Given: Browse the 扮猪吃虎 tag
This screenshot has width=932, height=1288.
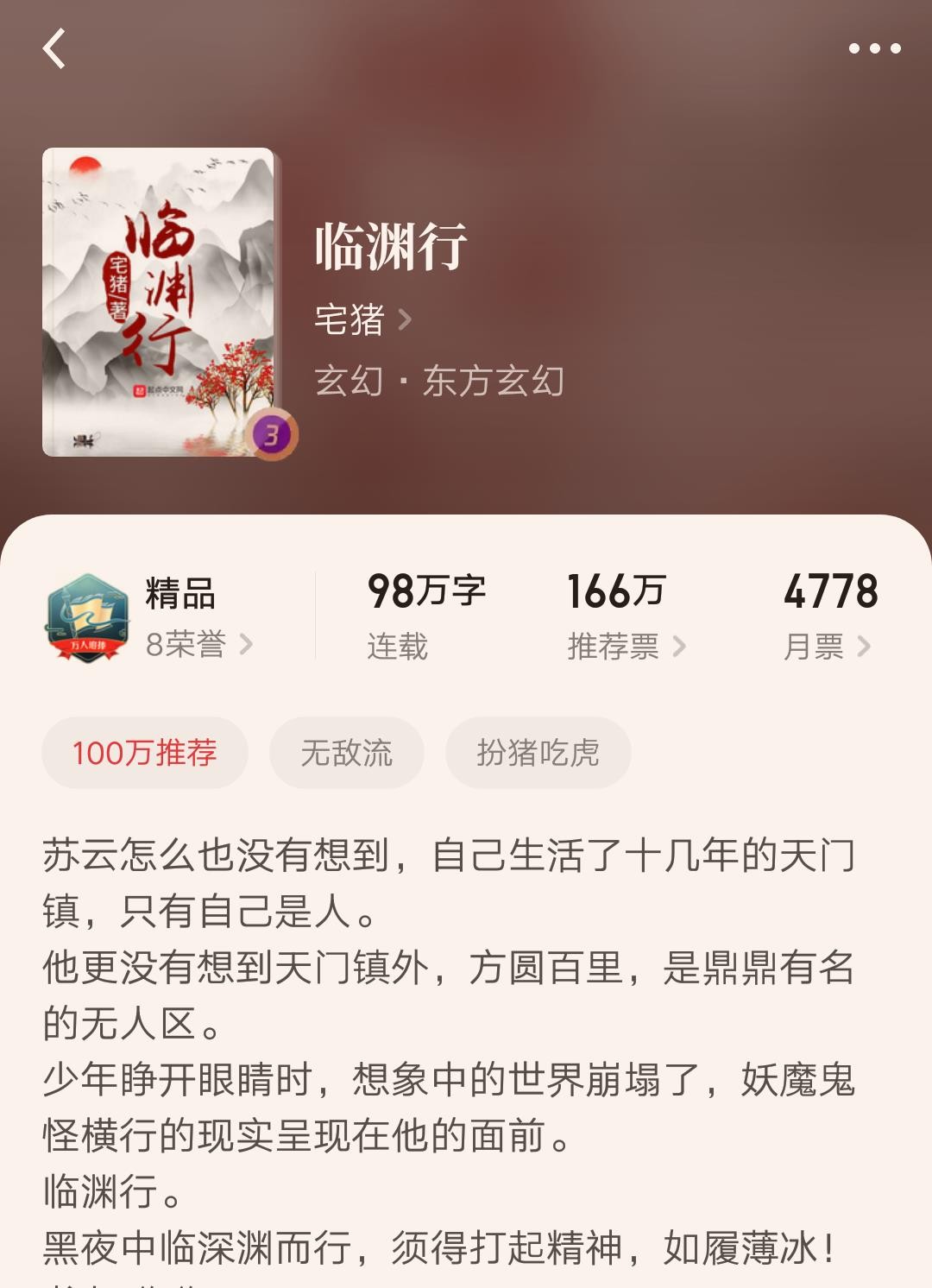Looking at the screenshot, I should [538, 753].
